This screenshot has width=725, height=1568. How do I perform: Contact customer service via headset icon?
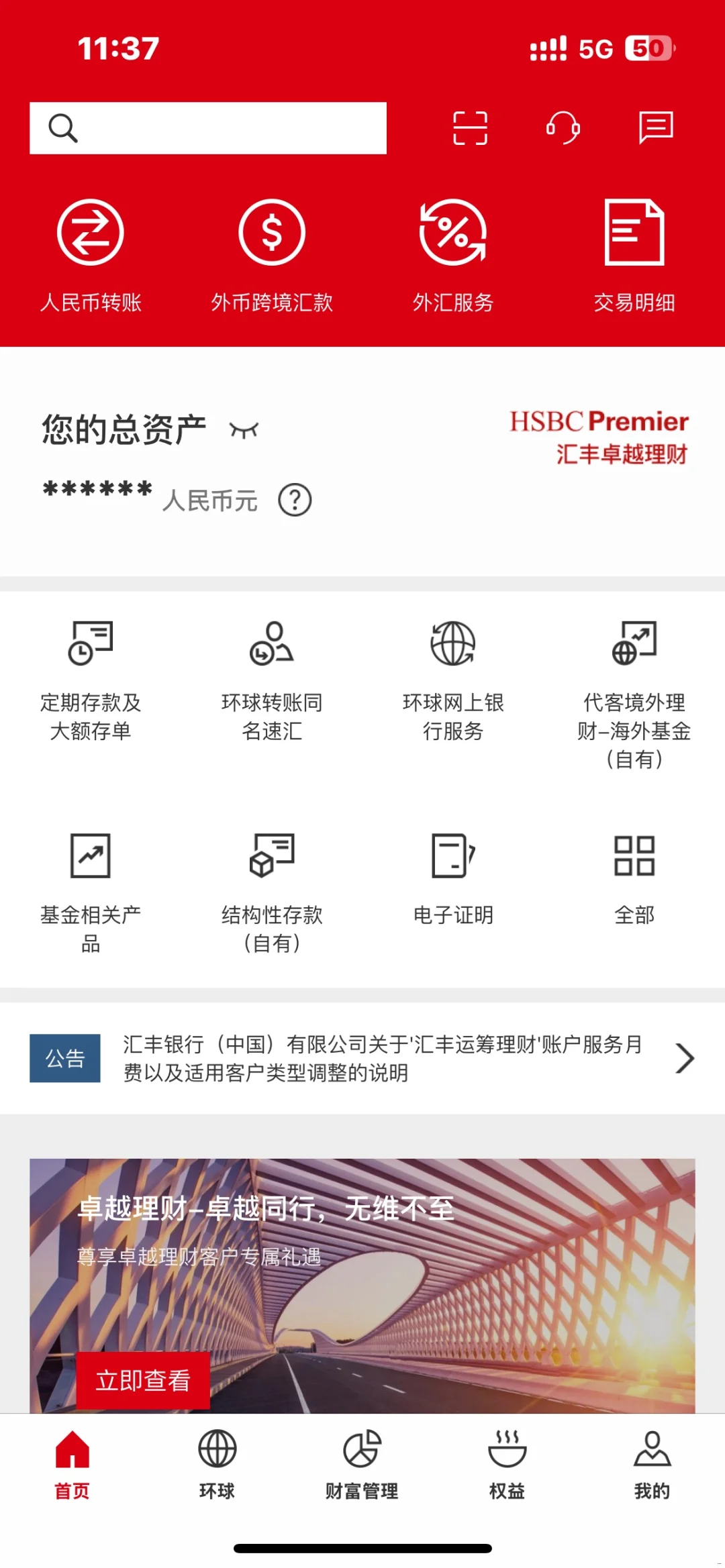pyautogui.click(x=563, y=127)
